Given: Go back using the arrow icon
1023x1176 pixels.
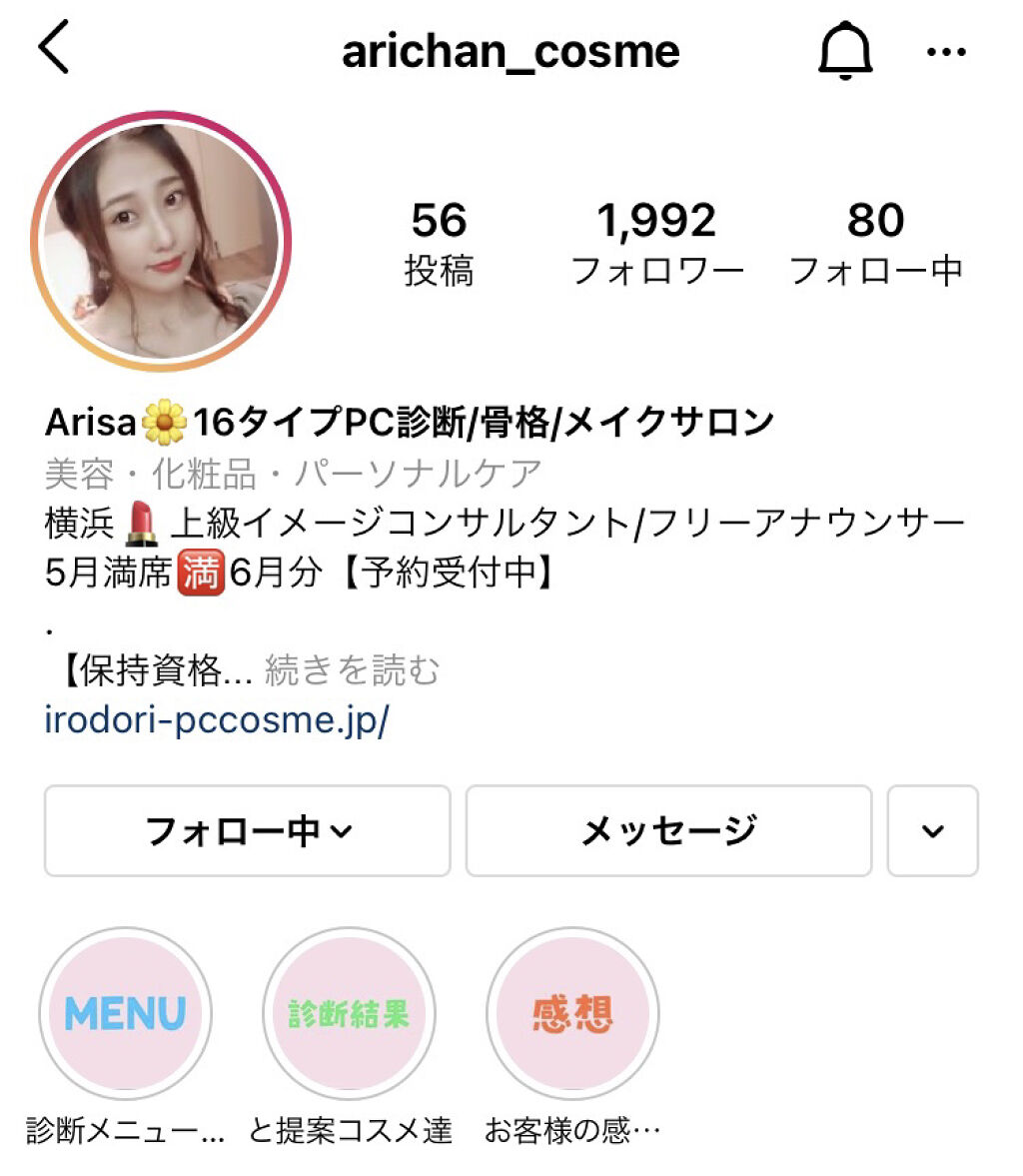Looking at the screenshot, I should tap(55, 49).
